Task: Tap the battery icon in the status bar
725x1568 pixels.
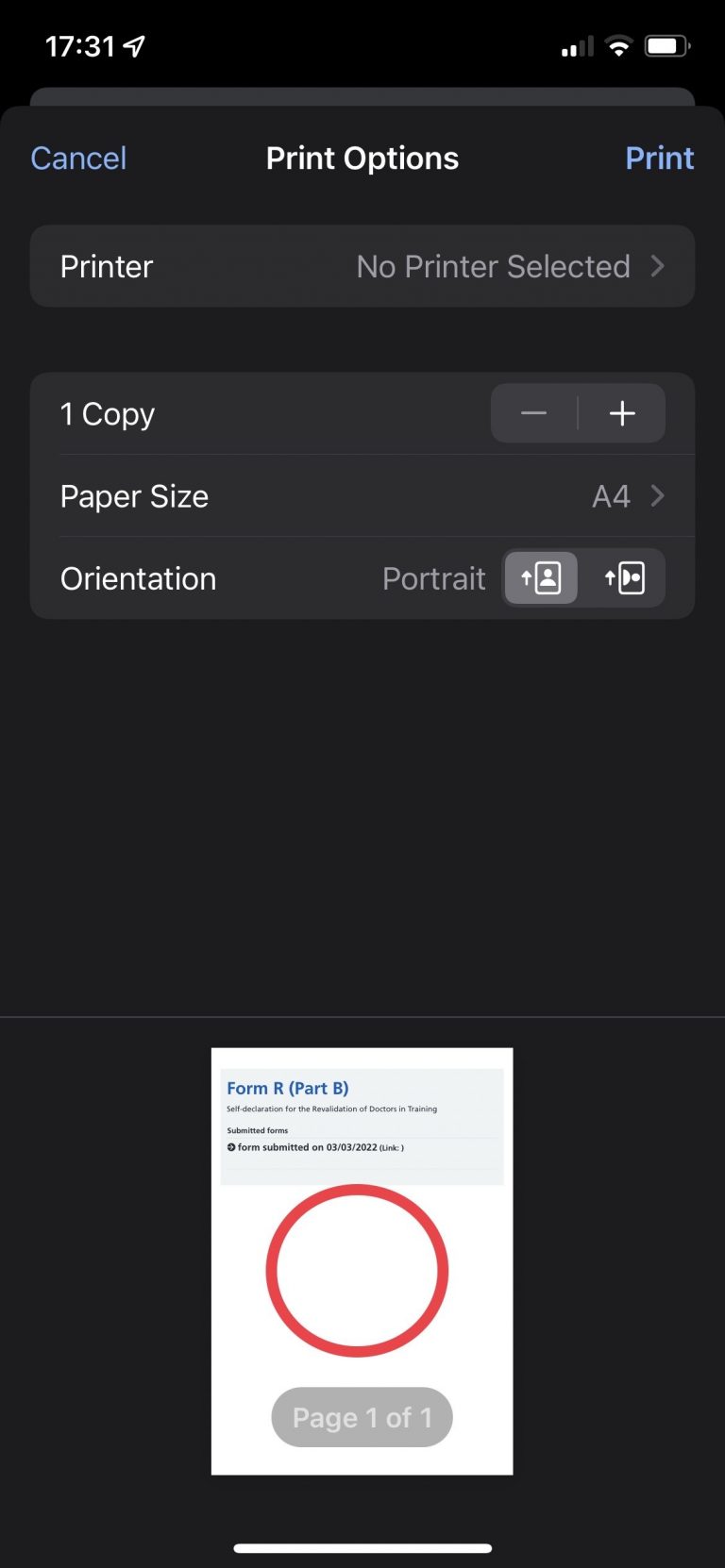Action: tap(666, 43)
